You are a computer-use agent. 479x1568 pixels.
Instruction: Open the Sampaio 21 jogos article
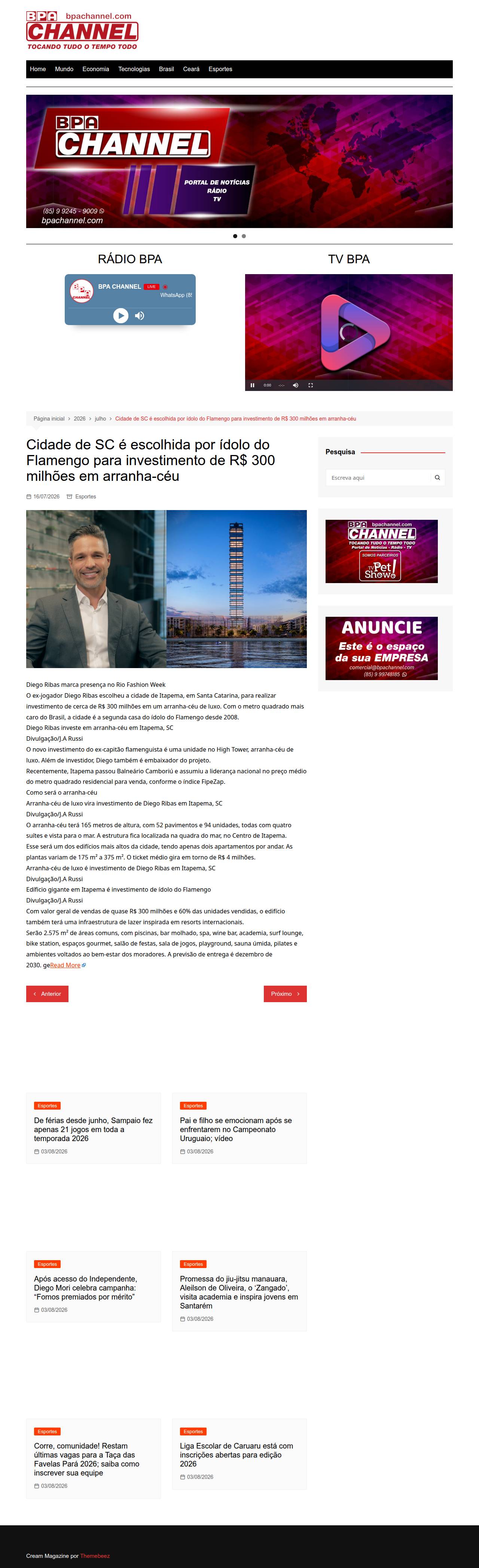pos(93,1129)
